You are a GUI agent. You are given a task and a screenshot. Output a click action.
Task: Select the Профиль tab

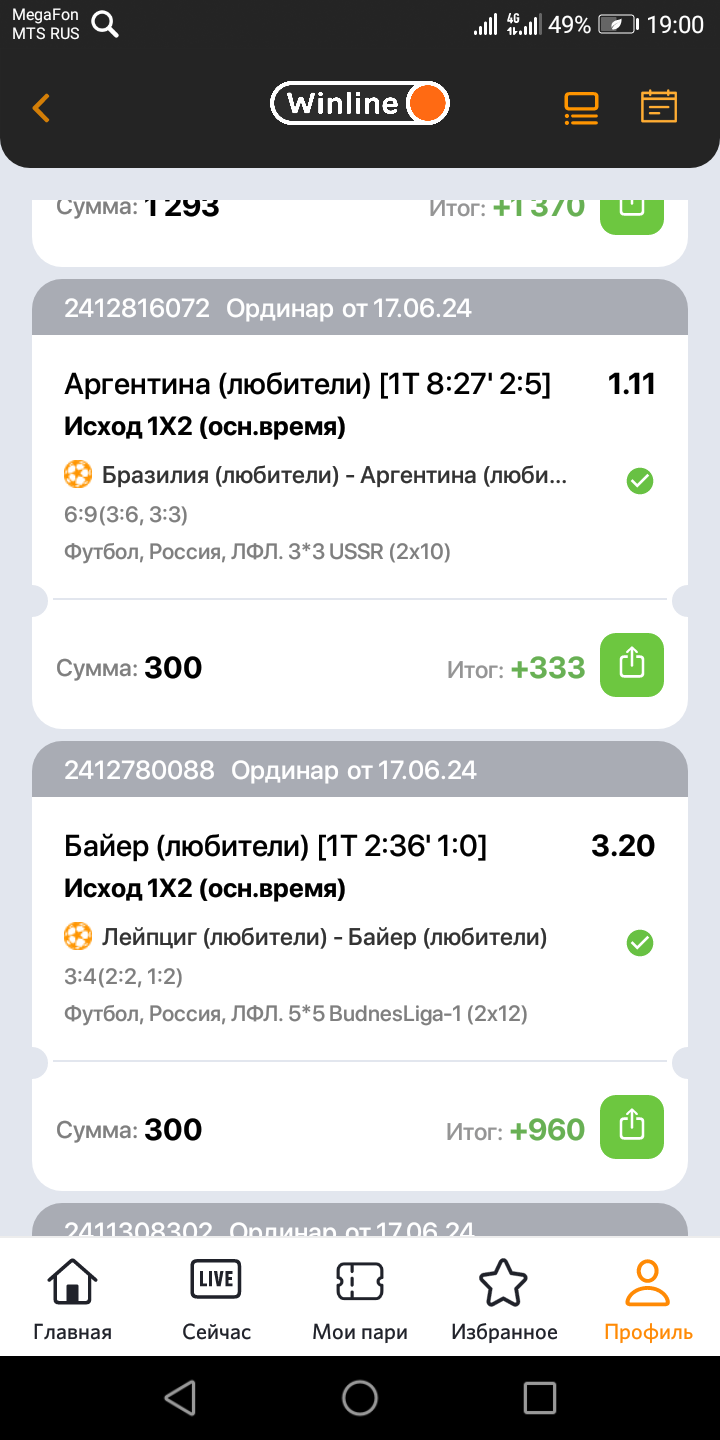point(648,1298)
